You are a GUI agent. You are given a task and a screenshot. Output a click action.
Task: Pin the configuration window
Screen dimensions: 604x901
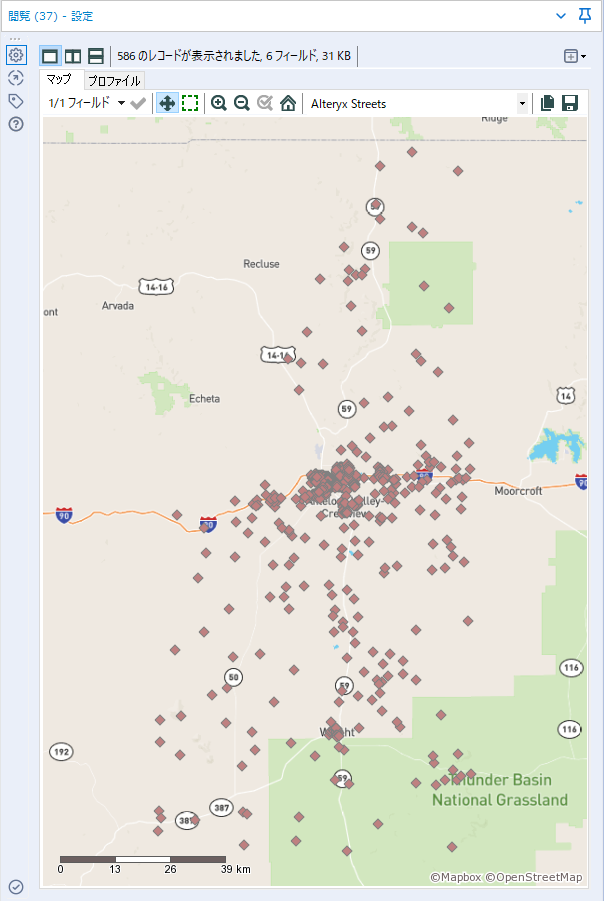click(x=585, y=15)
